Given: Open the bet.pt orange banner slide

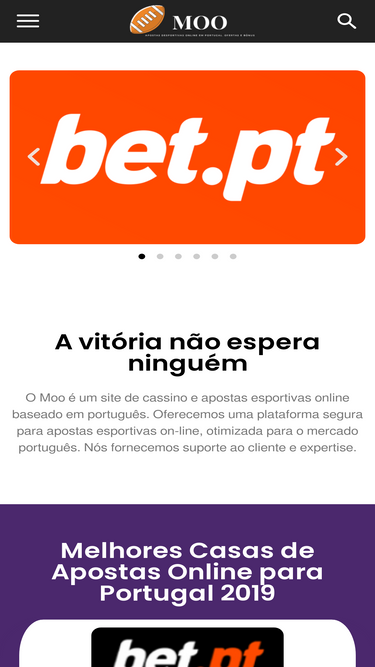Looking at the screenshot, I should [x=188, y=157].
